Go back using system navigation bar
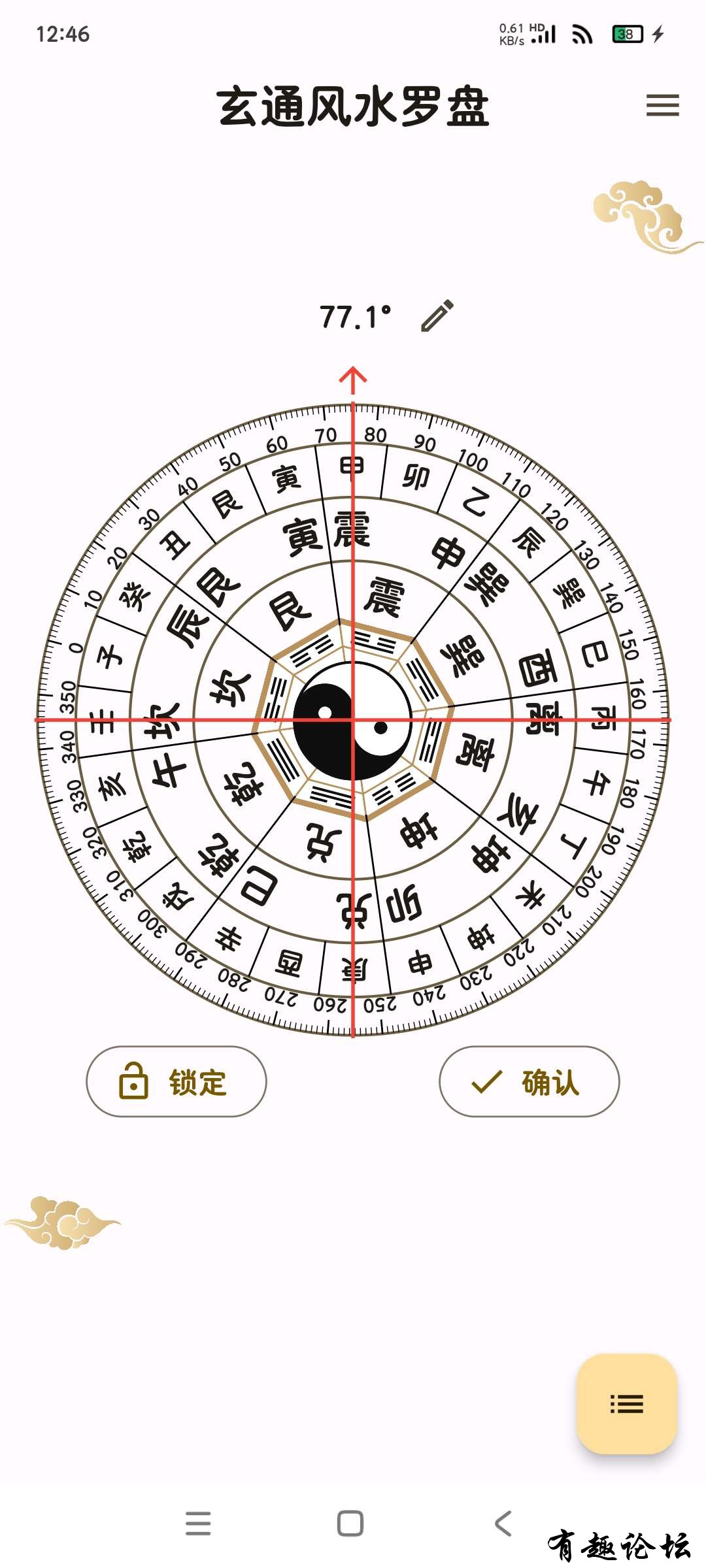706x1568 pixels. [503, 1523]
